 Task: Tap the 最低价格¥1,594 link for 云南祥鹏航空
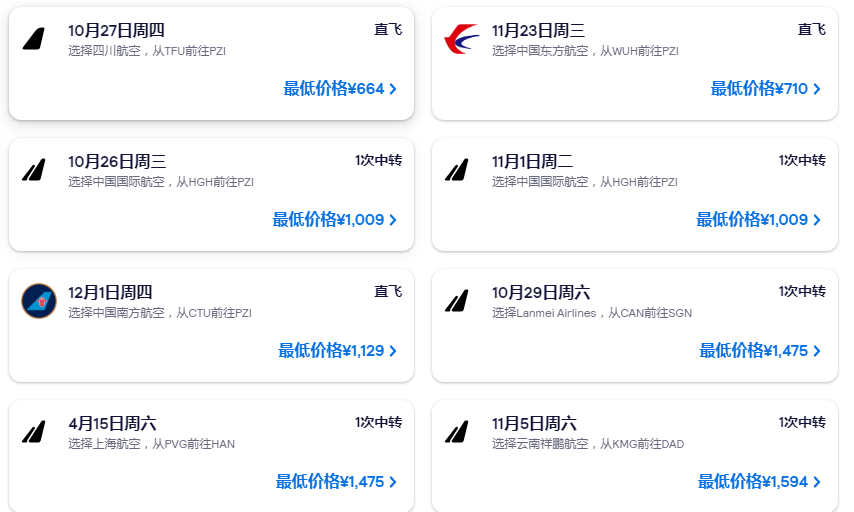click(759, 482)
